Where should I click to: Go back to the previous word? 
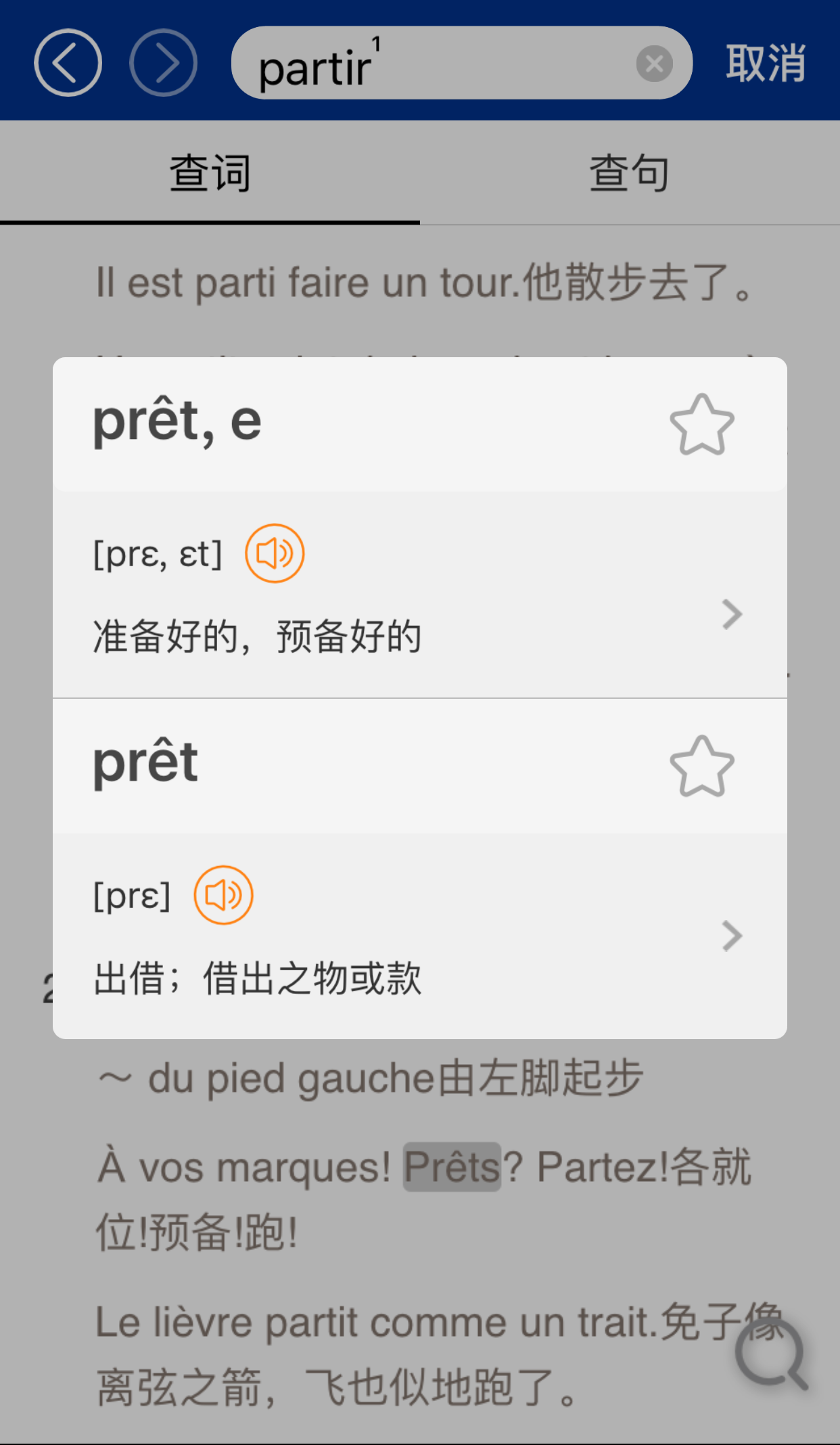click(68, 63)
